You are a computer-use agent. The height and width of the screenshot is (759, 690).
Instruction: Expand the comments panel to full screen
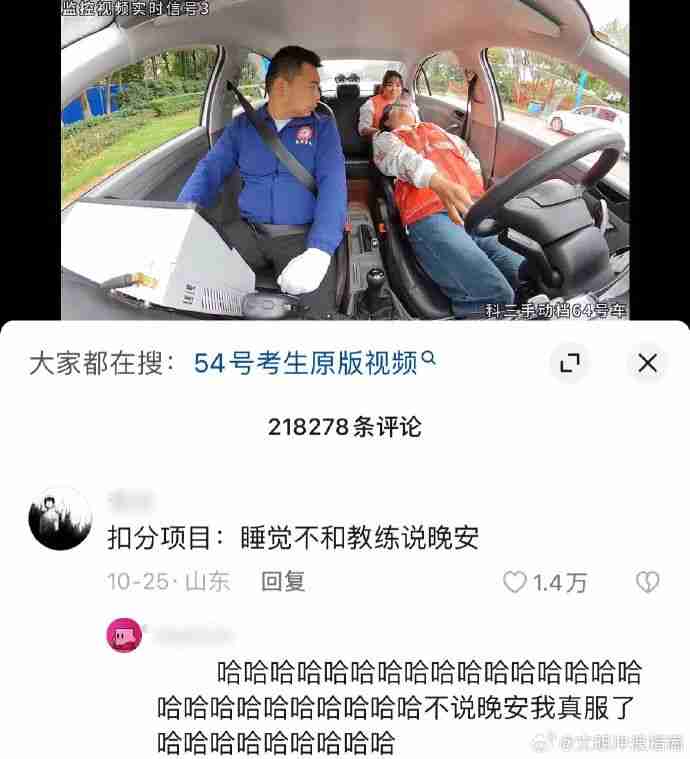click(570, 363)
